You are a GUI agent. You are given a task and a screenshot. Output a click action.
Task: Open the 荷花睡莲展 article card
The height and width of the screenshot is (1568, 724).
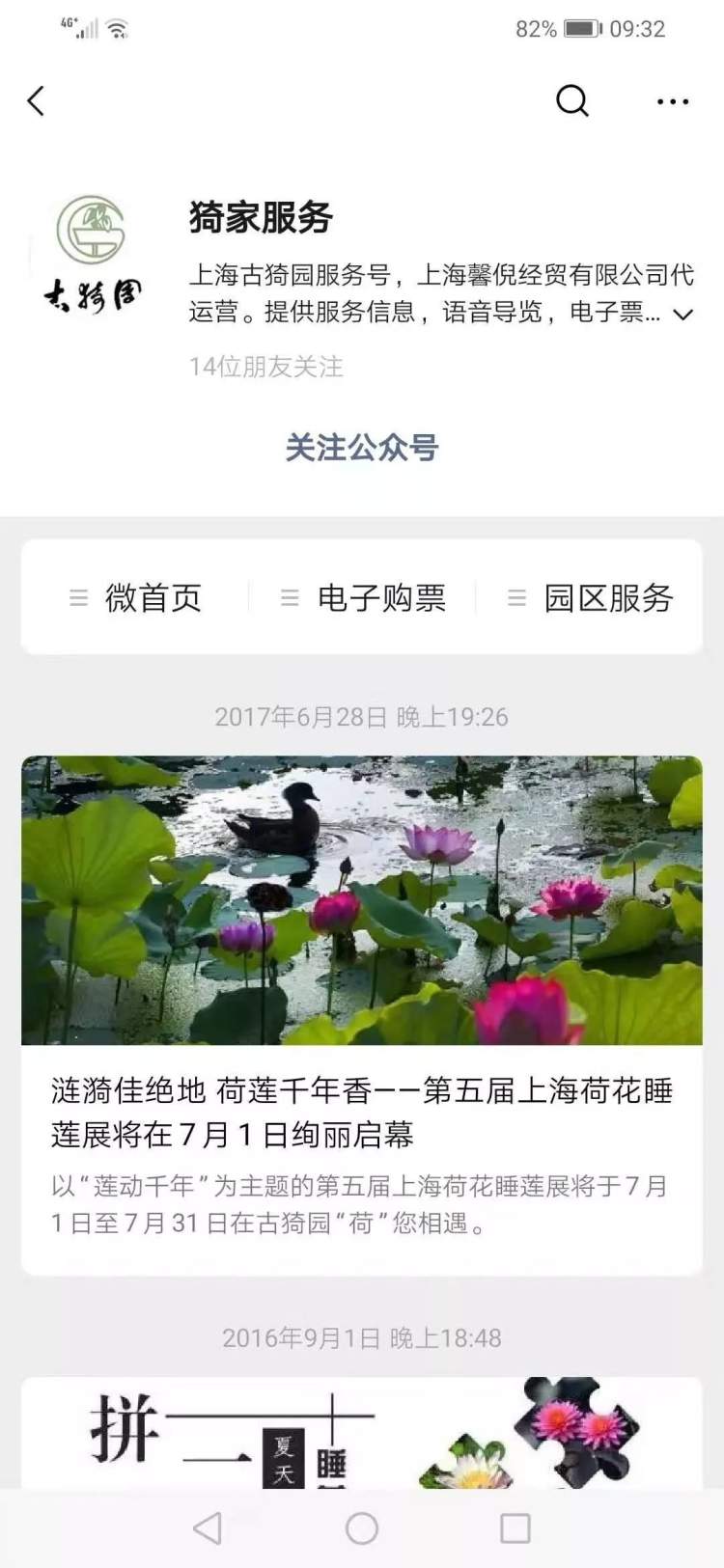pos(362,1013)
